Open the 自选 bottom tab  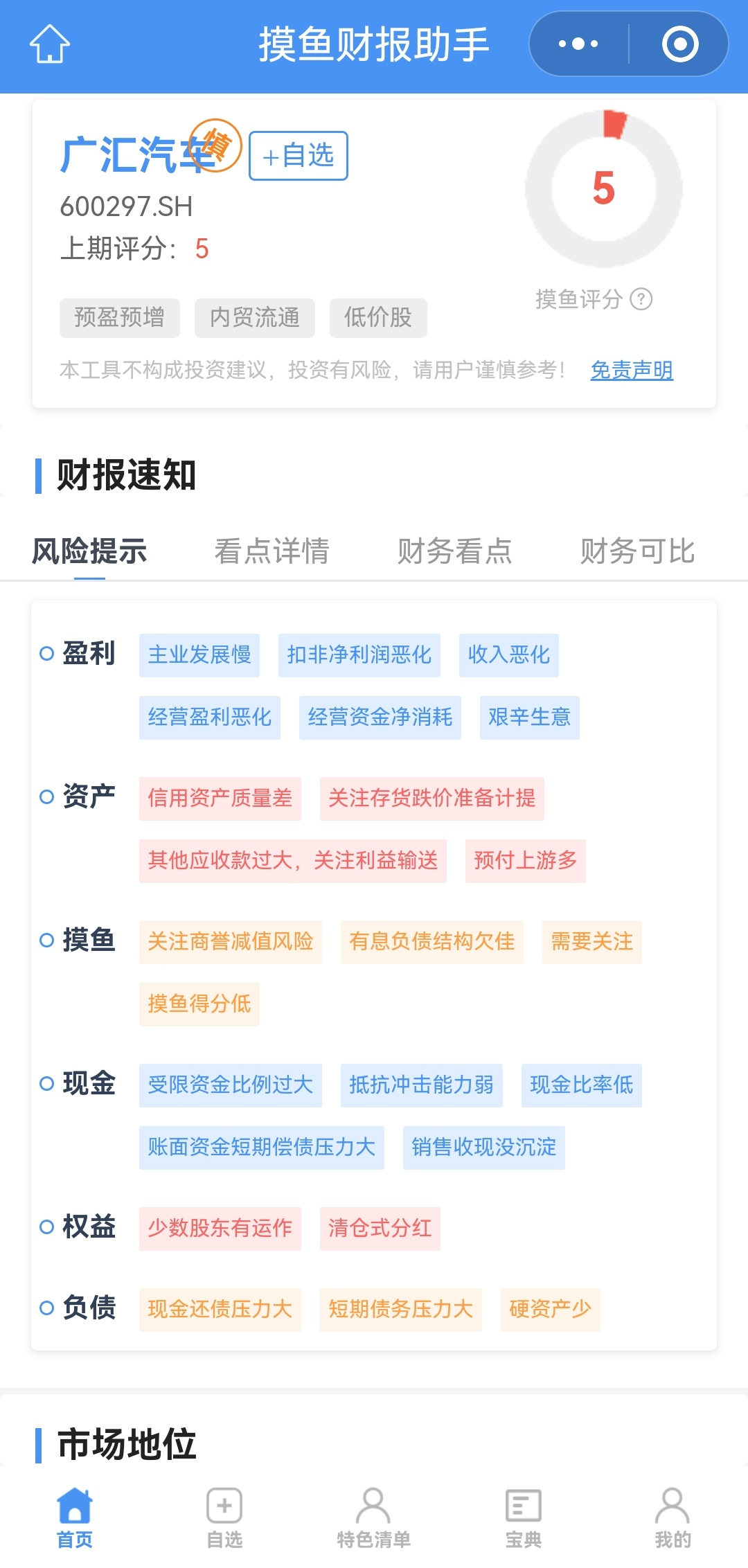click(224, 1518)
